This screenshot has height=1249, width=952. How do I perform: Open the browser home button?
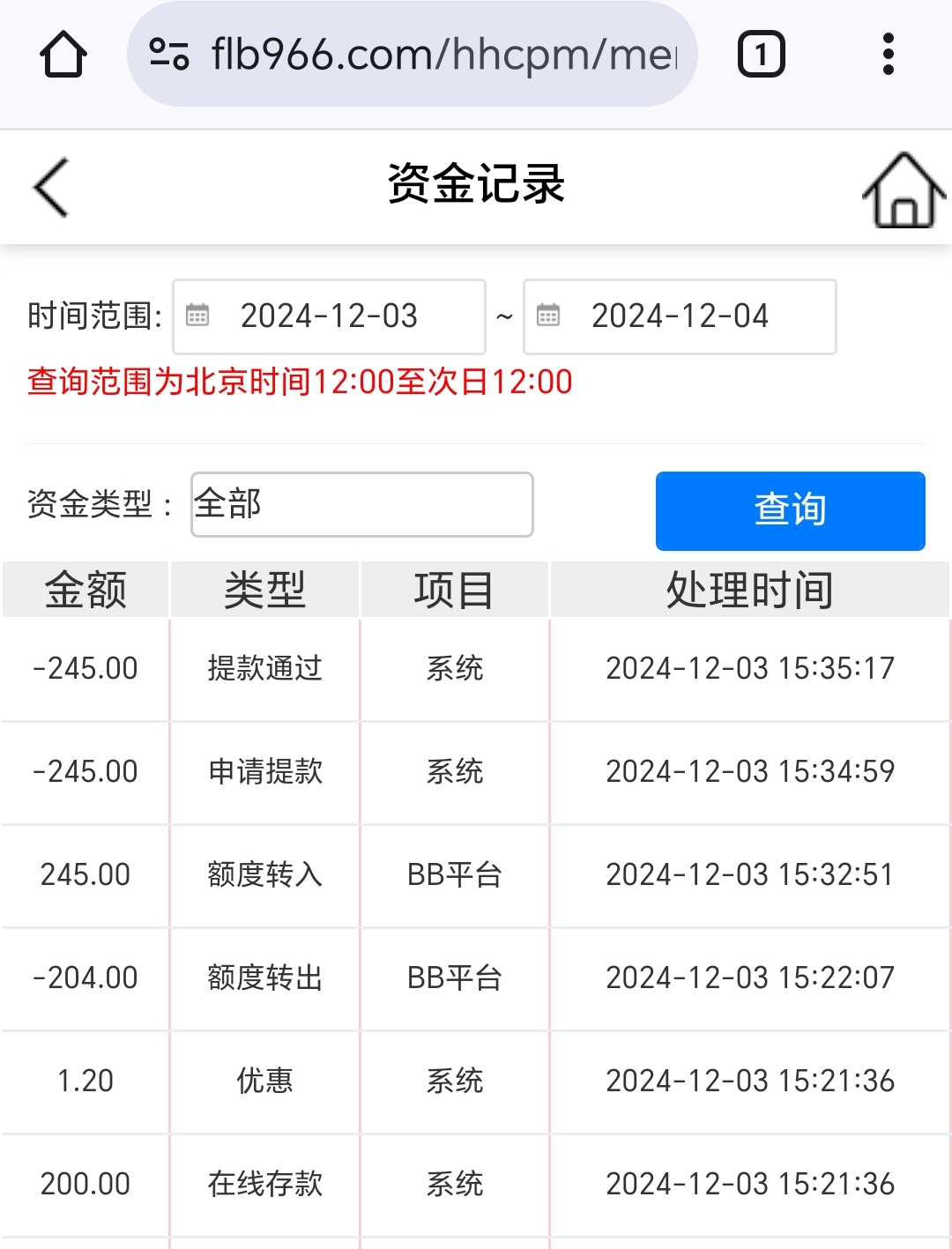(63, 55)
